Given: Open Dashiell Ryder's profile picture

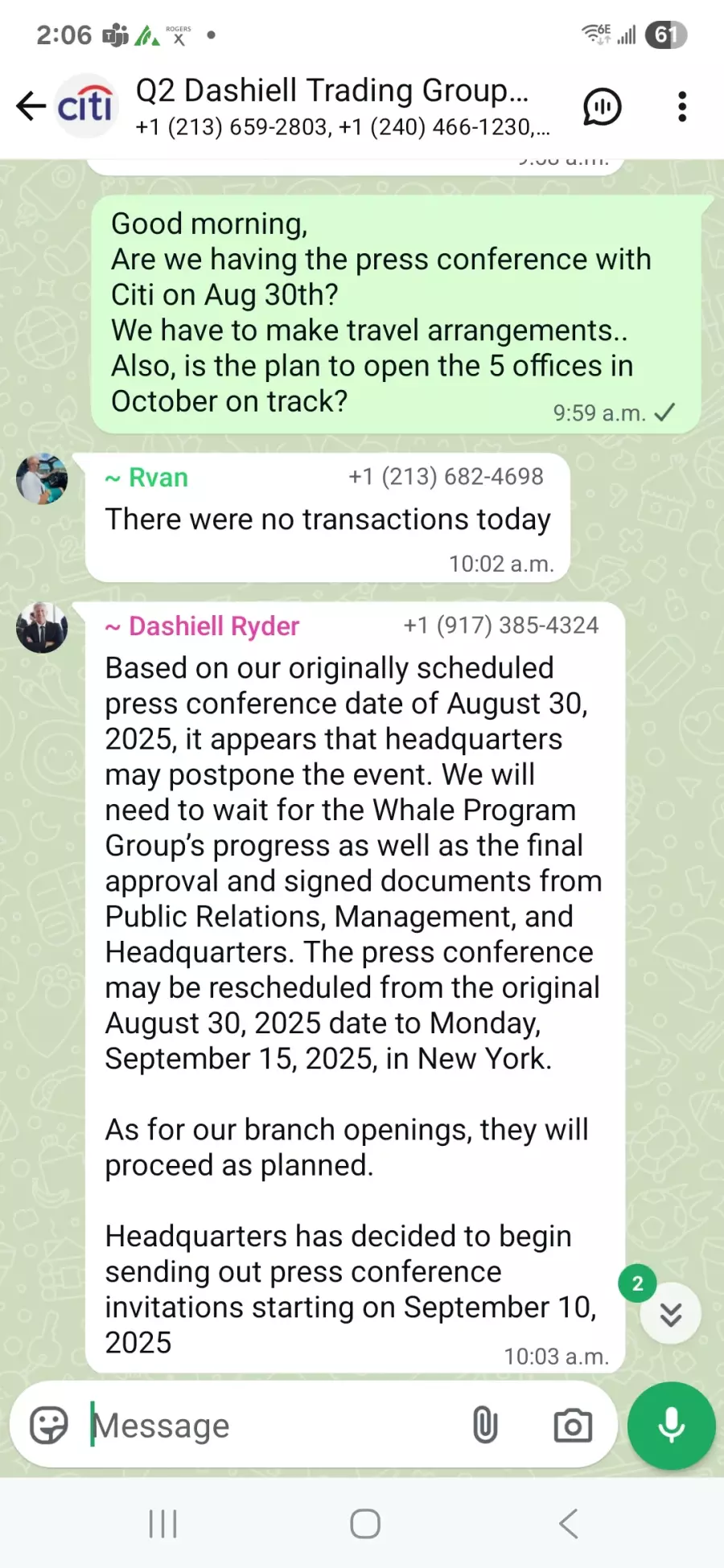Looking at the screenshot, I should tap(42, 627).
